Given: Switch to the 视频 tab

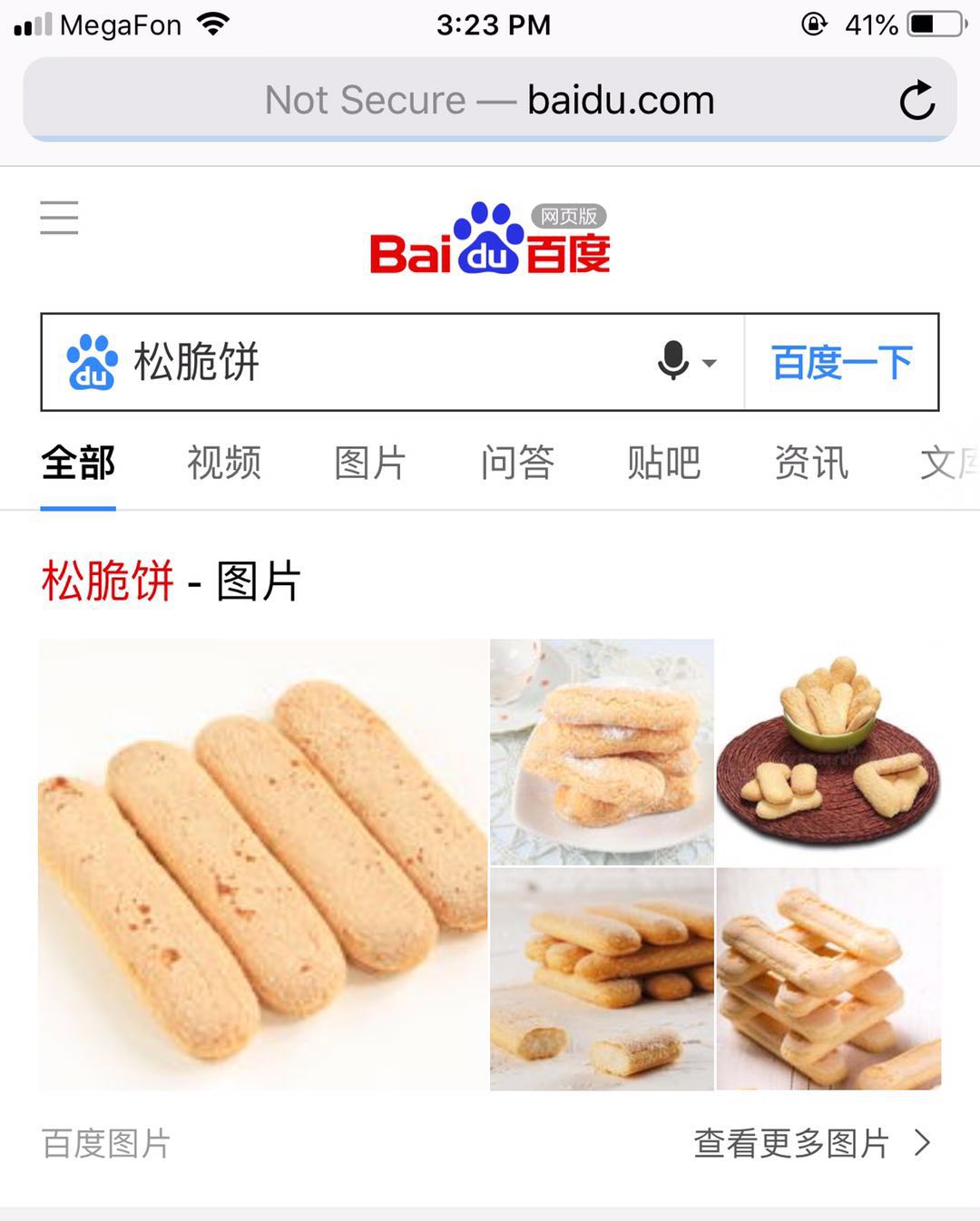Looking at the screenshot, I should 224,463.
